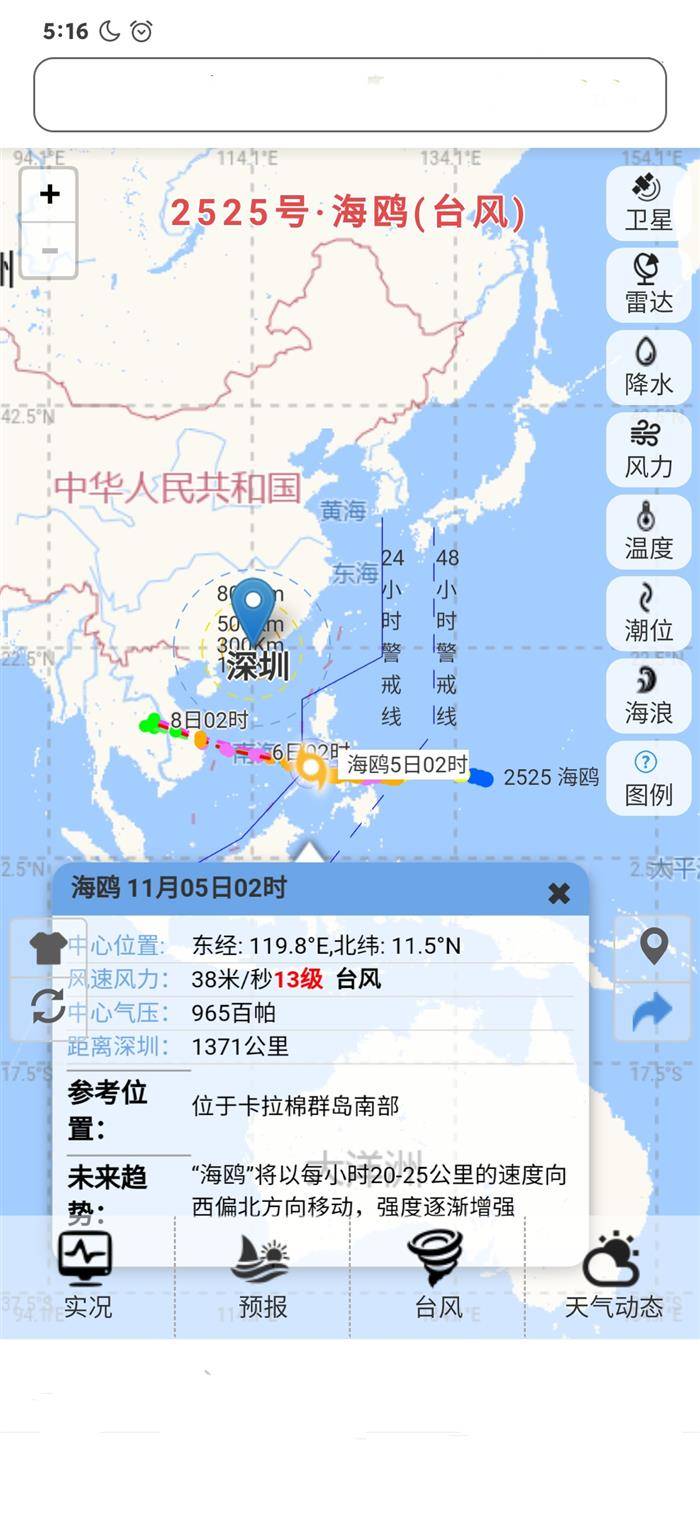Select the 温度 temperature layer
This screenshot has width=700, height=1516.
click(648, 532)
